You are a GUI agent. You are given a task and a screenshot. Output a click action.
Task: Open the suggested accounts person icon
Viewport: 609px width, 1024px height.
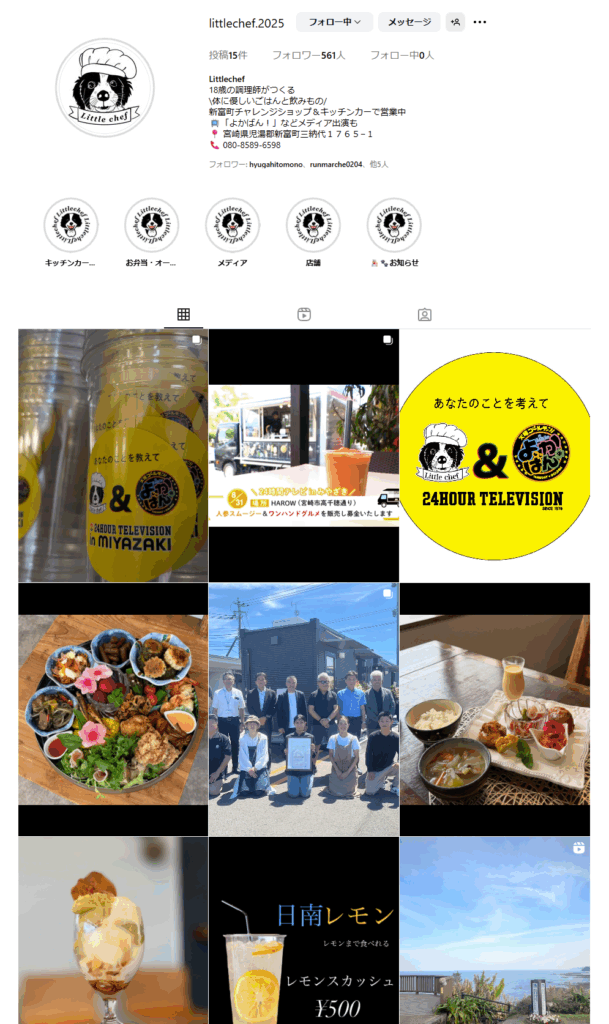455,22
